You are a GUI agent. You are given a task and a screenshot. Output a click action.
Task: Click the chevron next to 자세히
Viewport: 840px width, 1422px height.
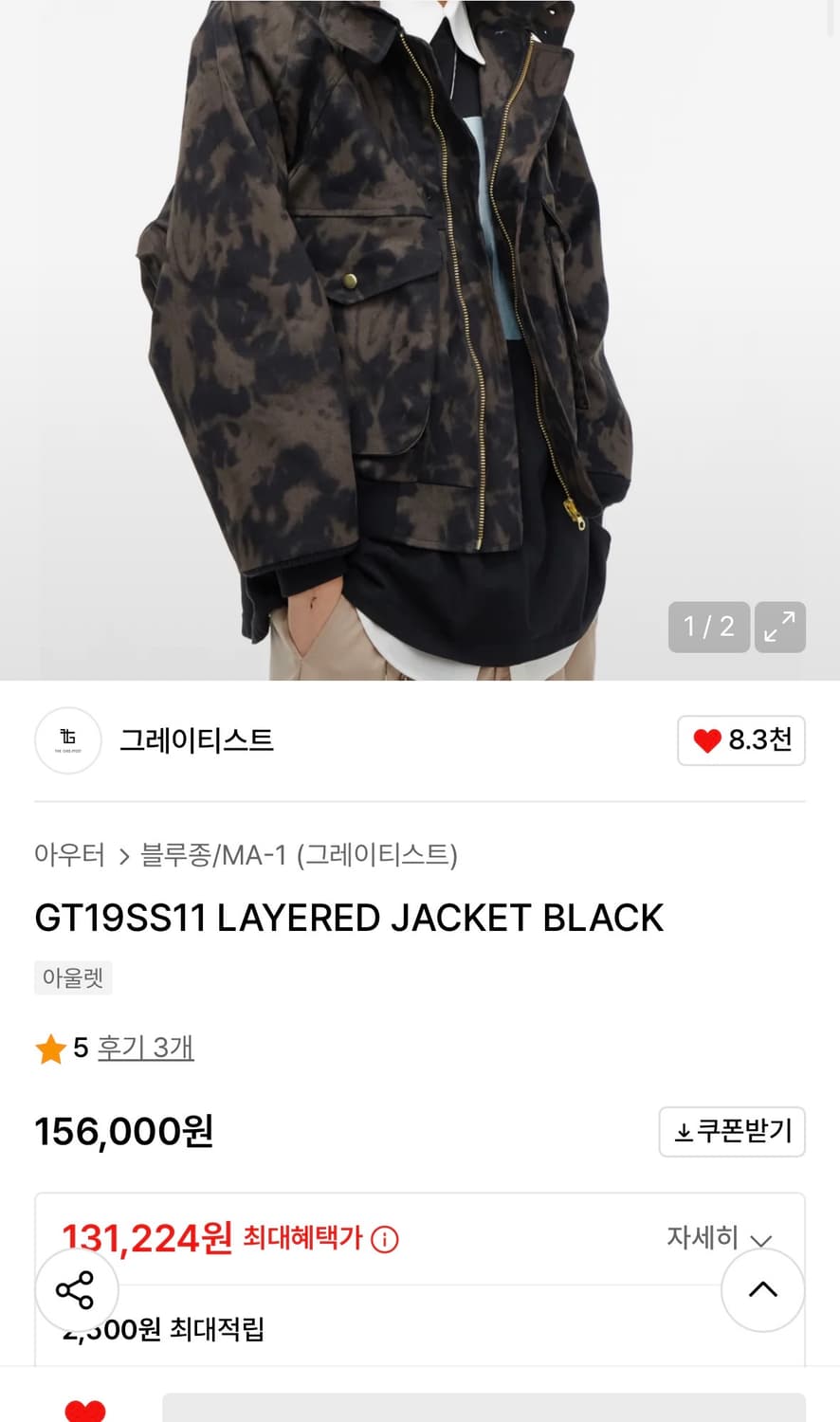click(759, 1240)
